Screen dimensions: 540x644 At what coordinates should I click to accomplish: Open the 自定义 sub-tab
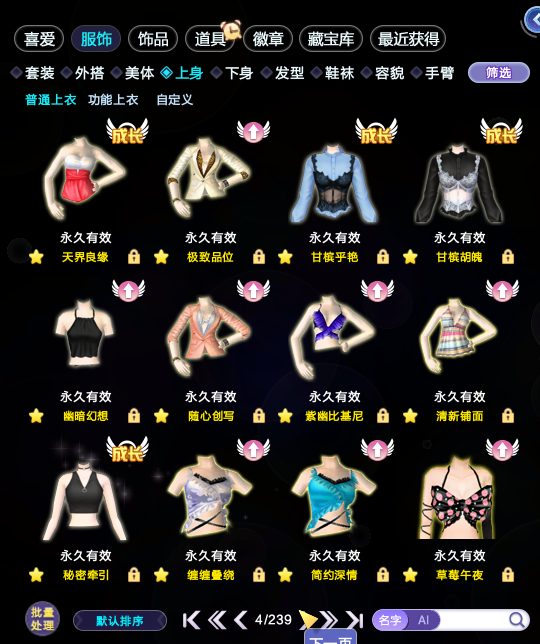point(175,99)
